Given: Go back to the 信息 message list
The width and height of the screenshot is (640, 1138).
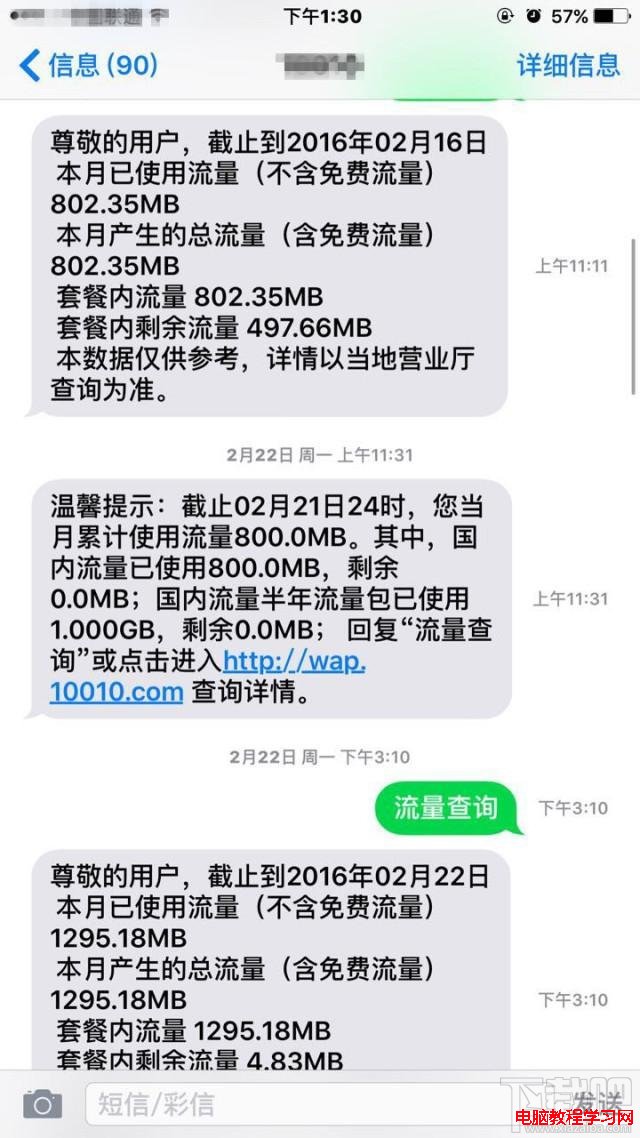Looking at the screenshot, I should point(88,66).
